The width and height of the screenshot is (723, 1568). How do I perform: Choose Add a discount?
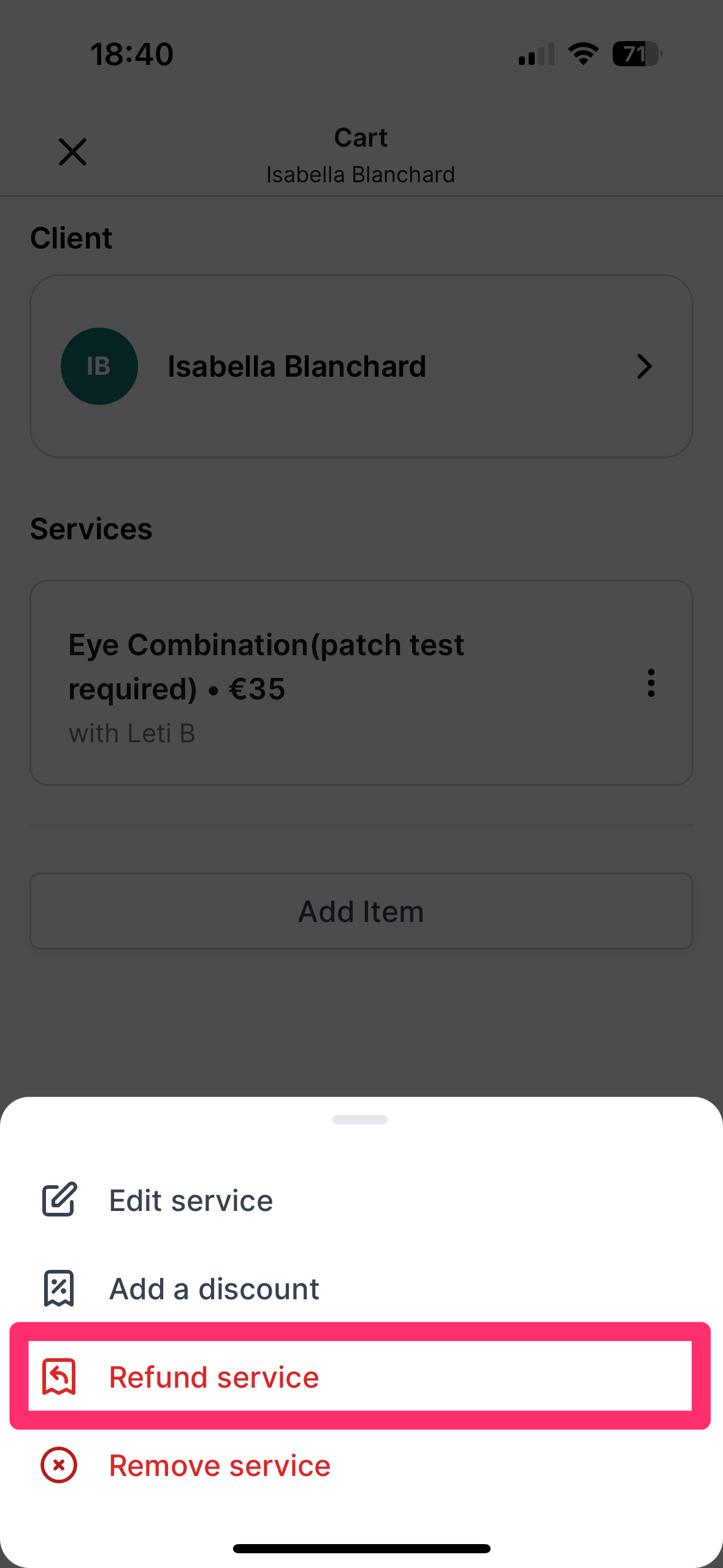[361, 1288]
